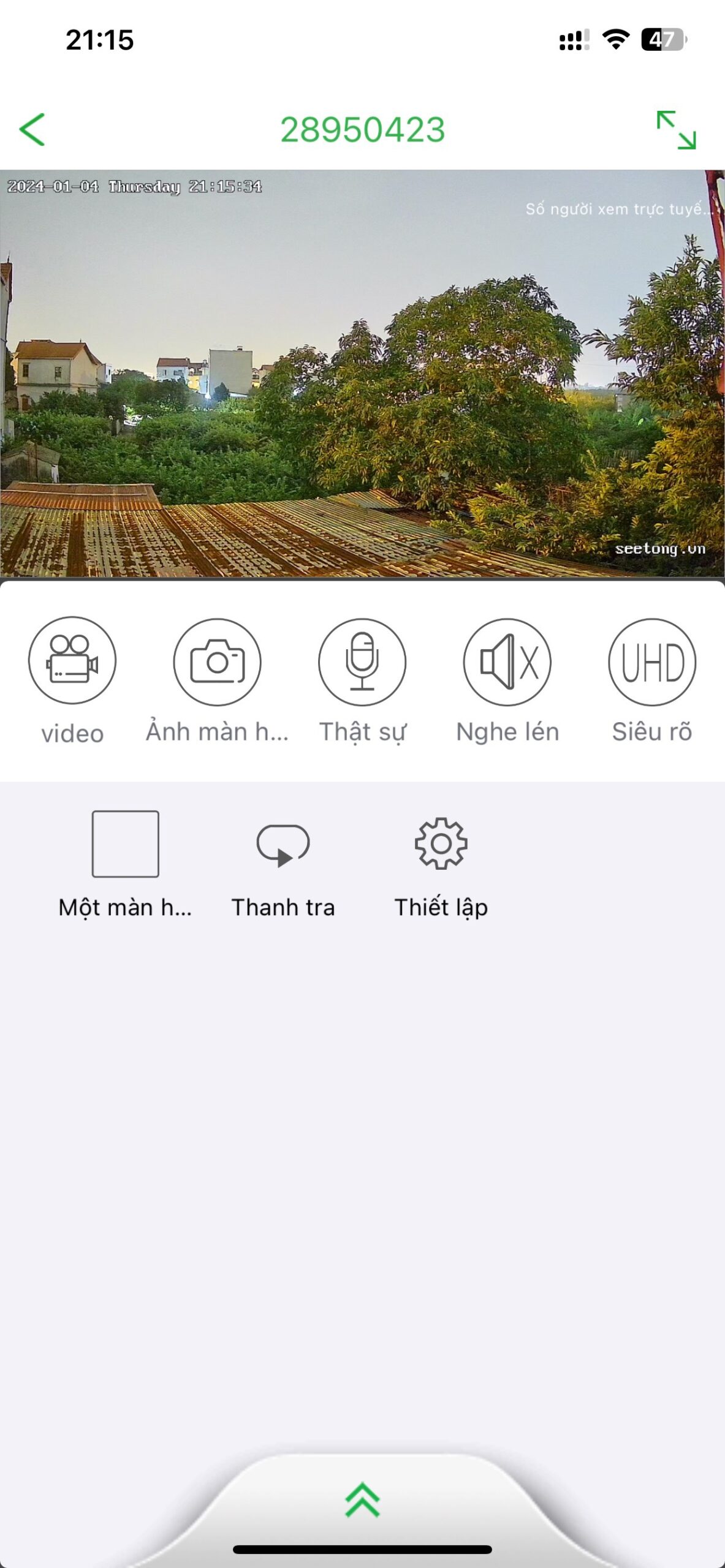The height and width of the screenshot is (1568, 725).
Task: Expand the bottom panel with double chevron
Action: pyautogui.click(x=362, y=1499)
